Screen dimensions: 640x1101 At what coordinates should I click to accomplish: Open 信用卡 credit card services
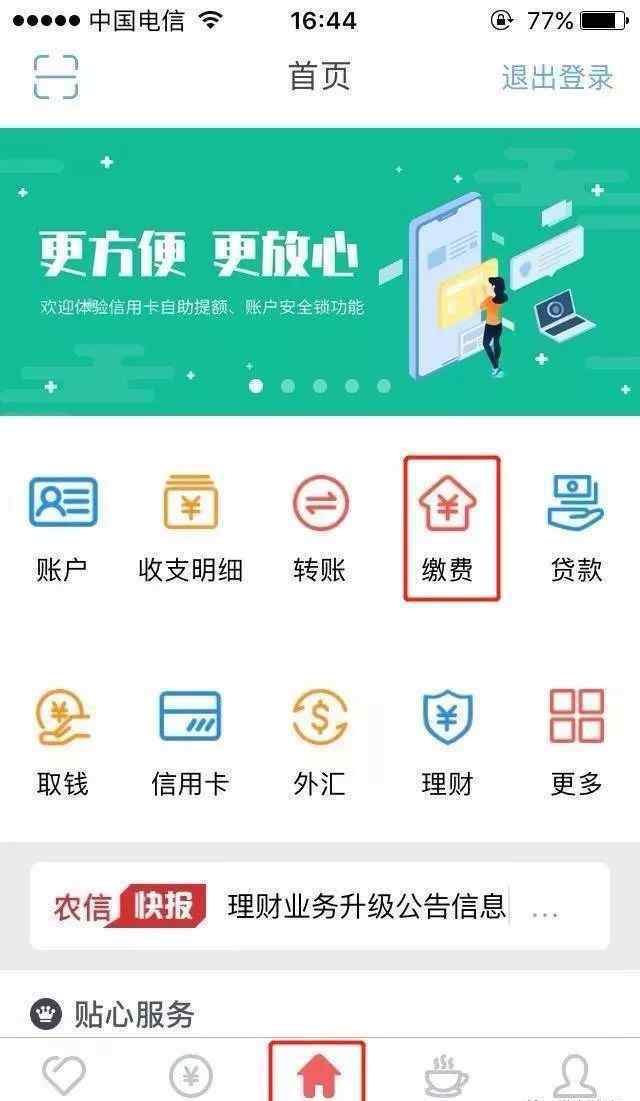pyautogui.click(x=190, y=744)
